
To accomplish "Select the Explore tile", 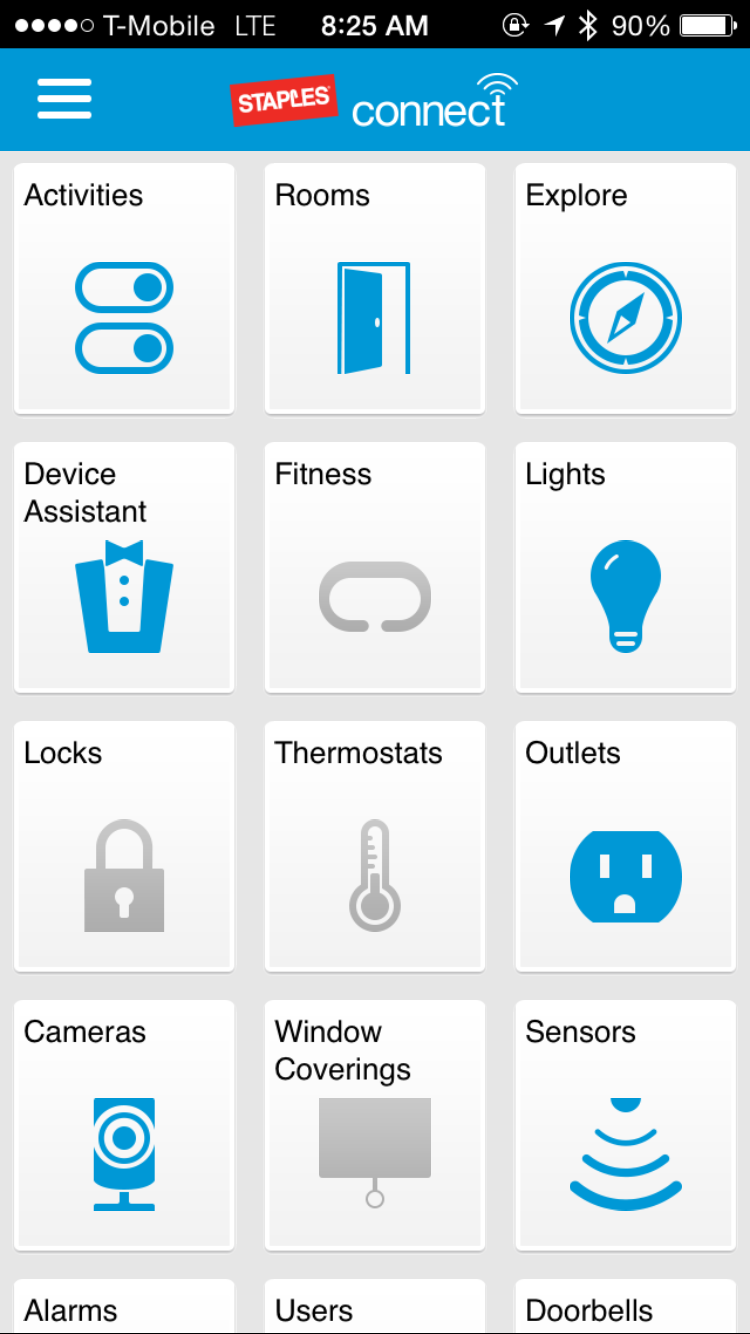I will pos(625,288).
